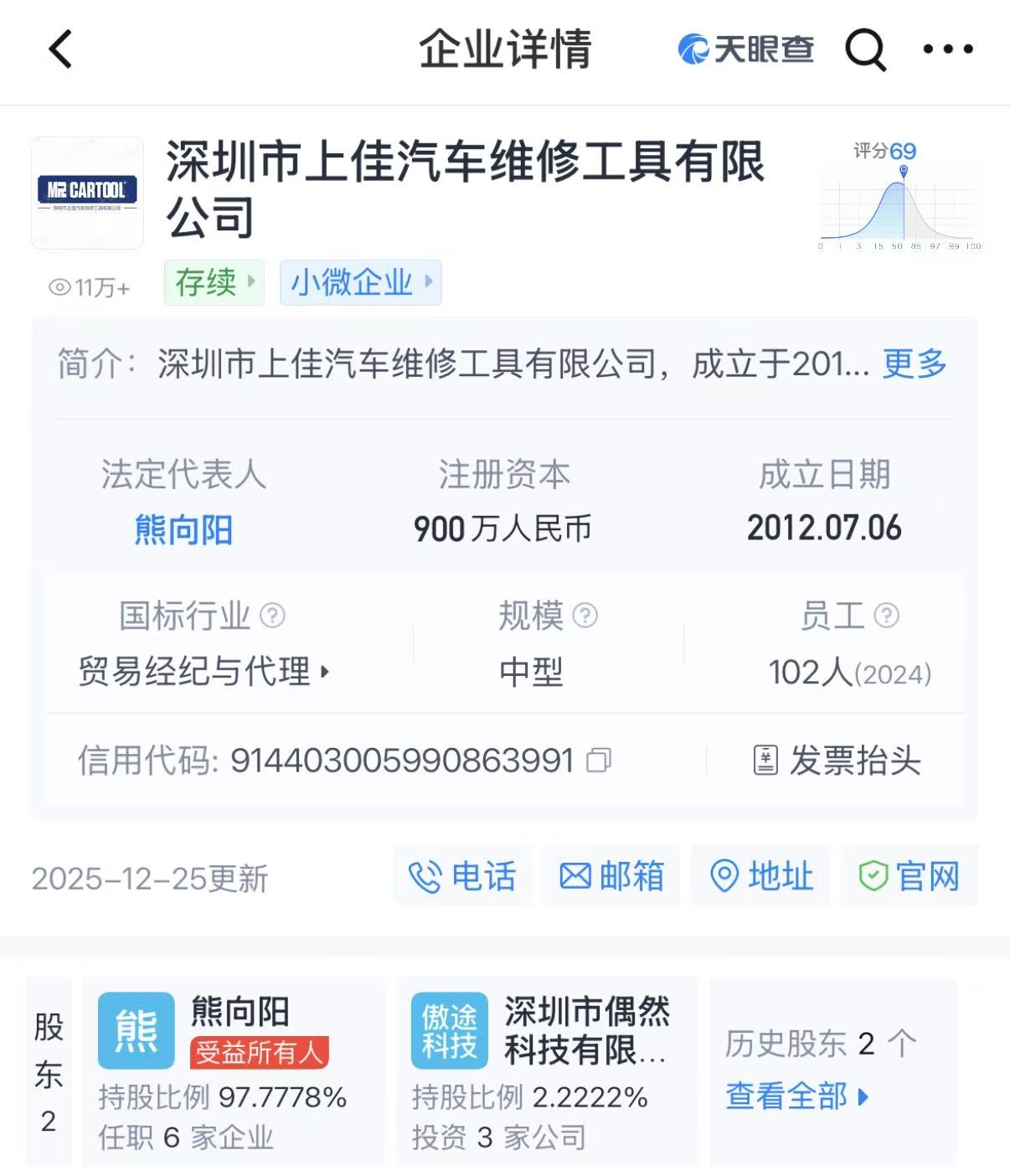View the company 地址
This screenshot has height=1176, width=1010.
760,877
